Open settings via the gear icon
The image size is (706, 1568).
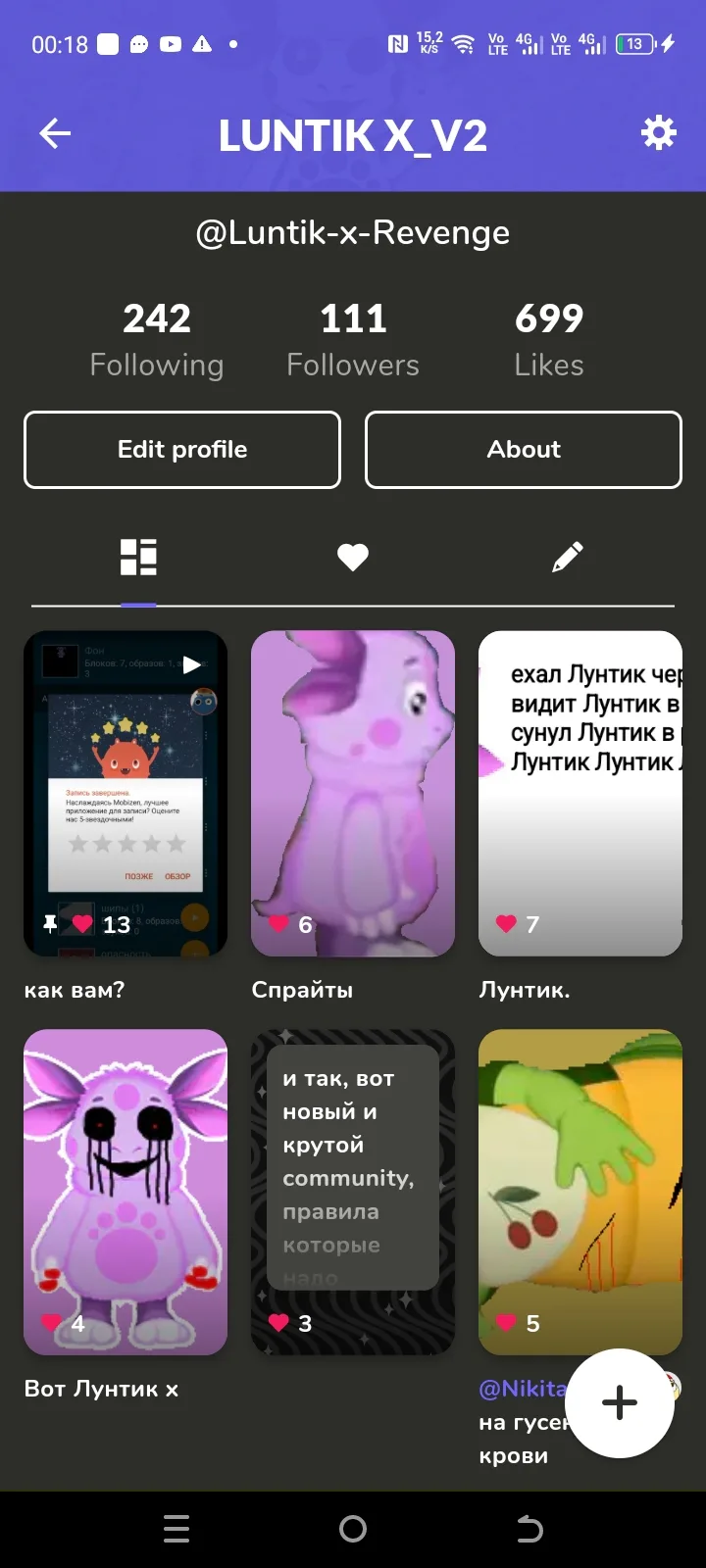coord(658,132)
